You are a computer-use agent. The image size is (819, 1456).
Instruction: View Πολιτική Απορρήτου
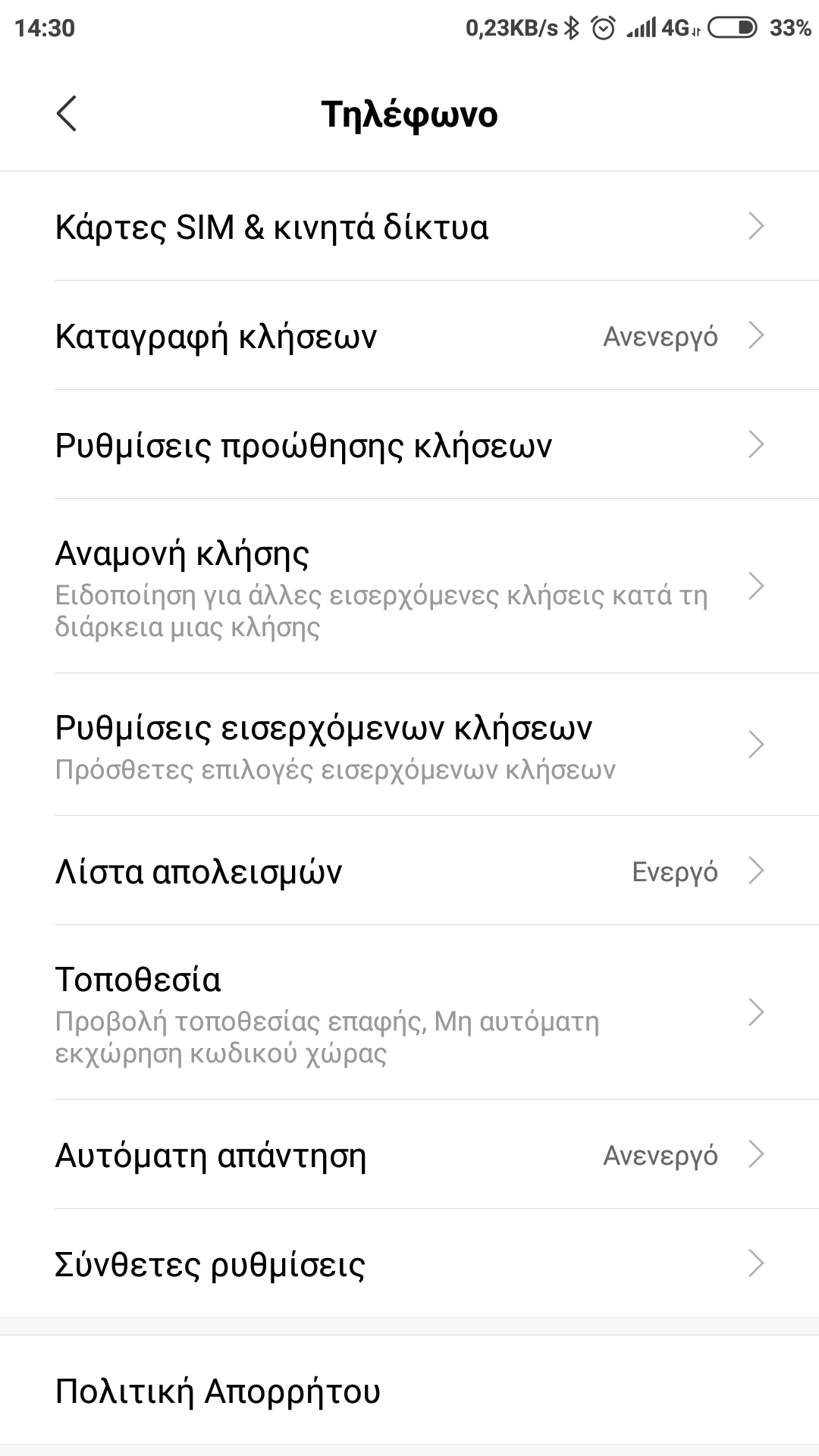pos(409,1392)
